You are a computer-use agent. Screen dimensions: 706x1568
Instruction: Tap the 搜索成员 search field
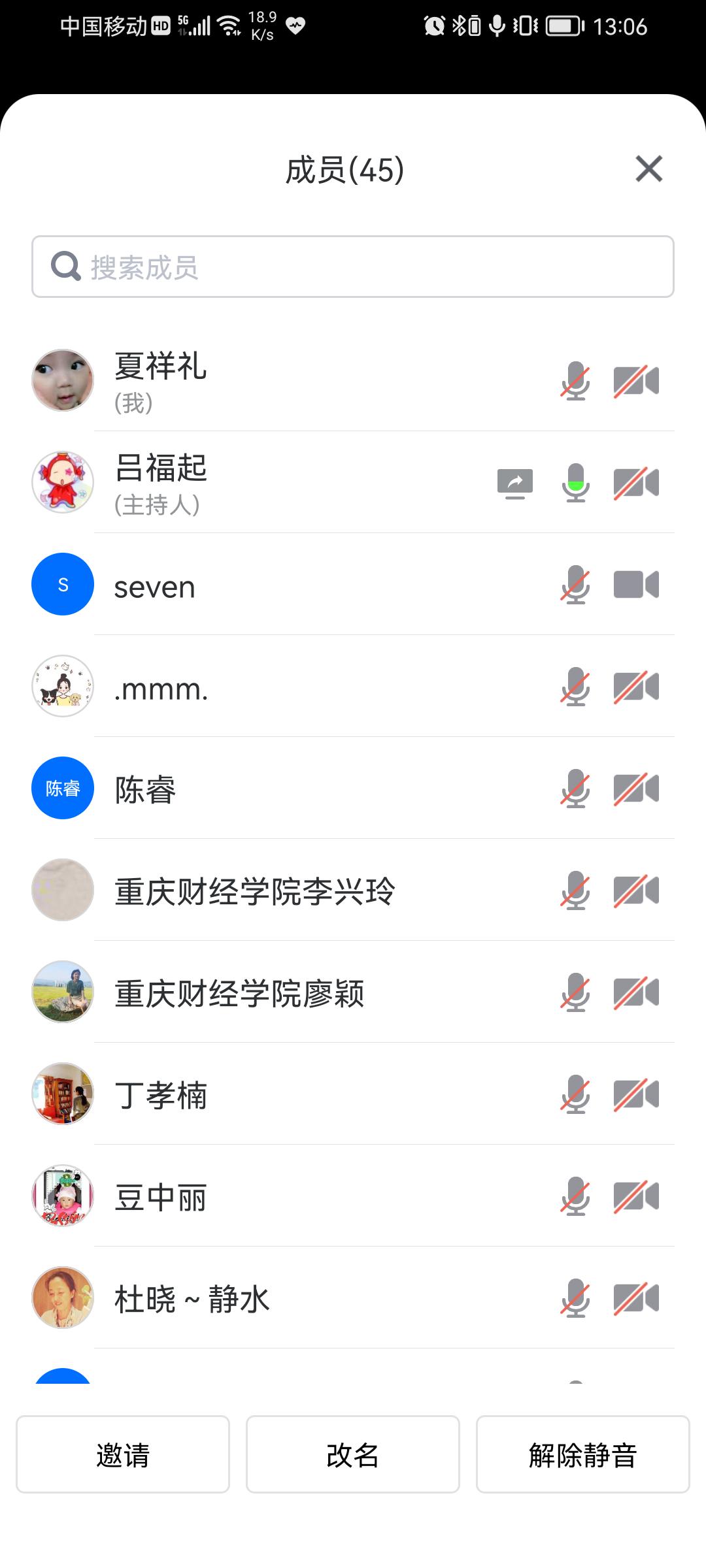[x=353, y=267]
